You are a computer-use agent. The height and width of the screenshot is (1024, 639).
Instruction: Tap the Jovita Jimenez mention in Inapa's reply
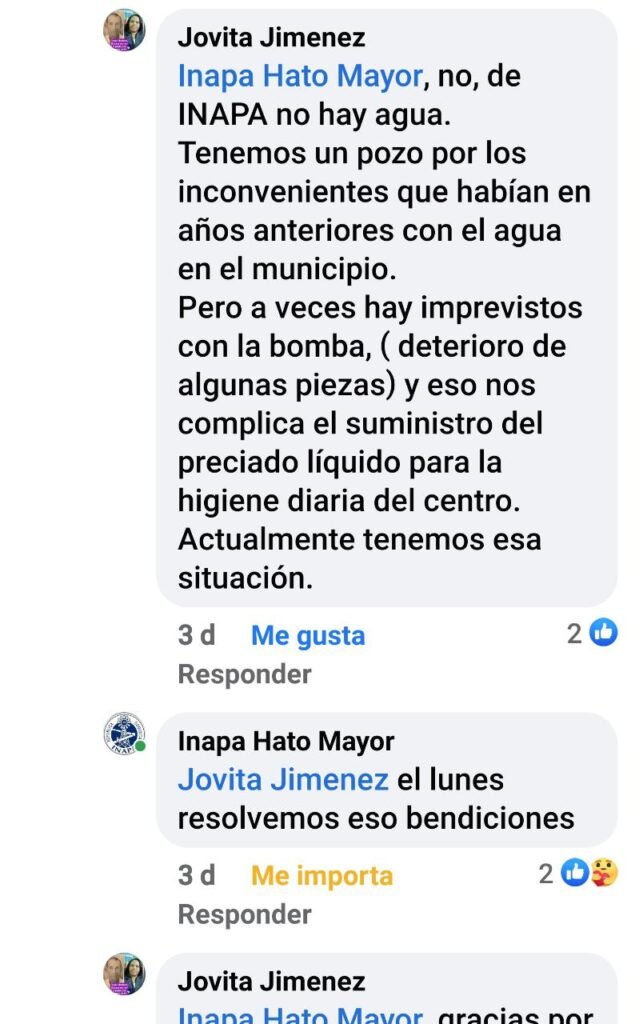(283, 780)
